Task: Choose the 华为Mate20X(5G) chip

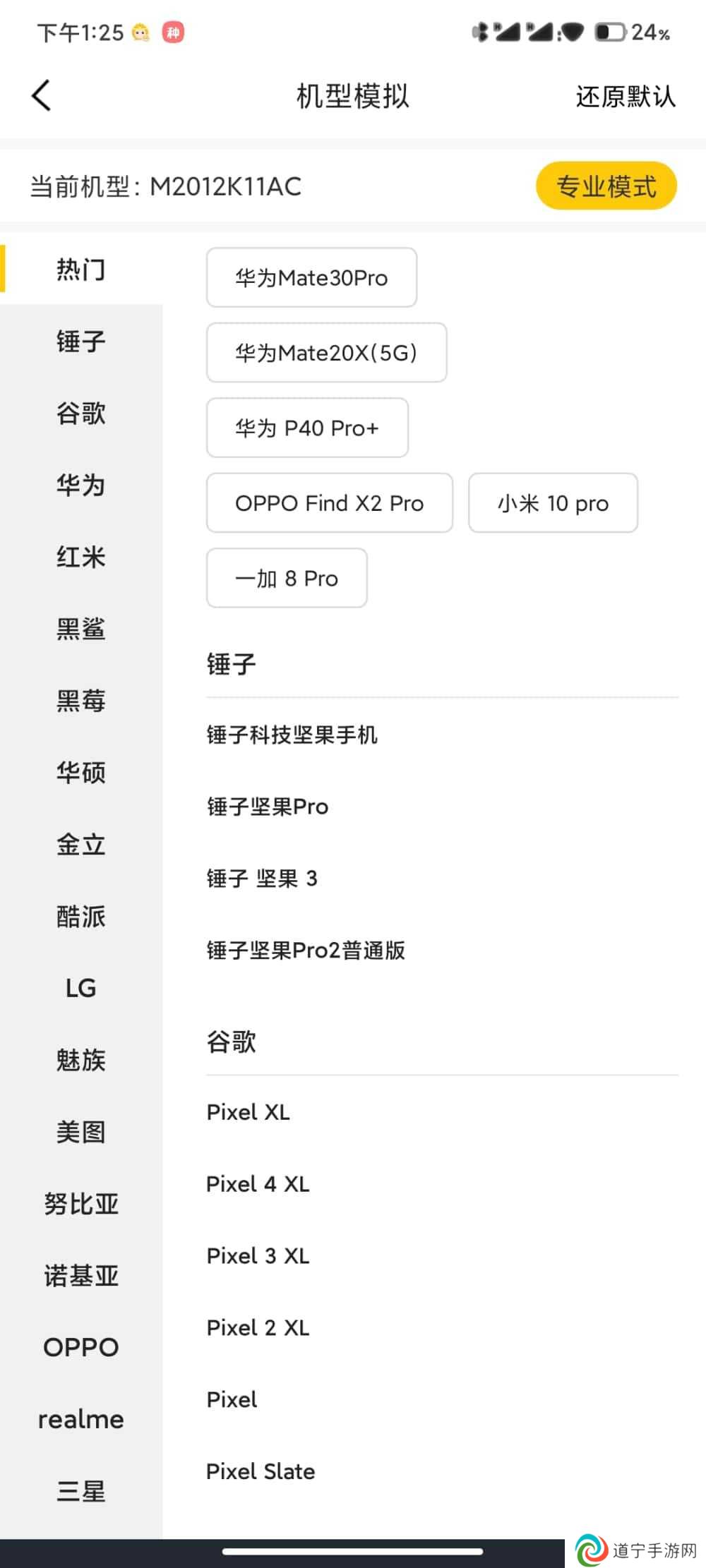Action: (326, 353)
